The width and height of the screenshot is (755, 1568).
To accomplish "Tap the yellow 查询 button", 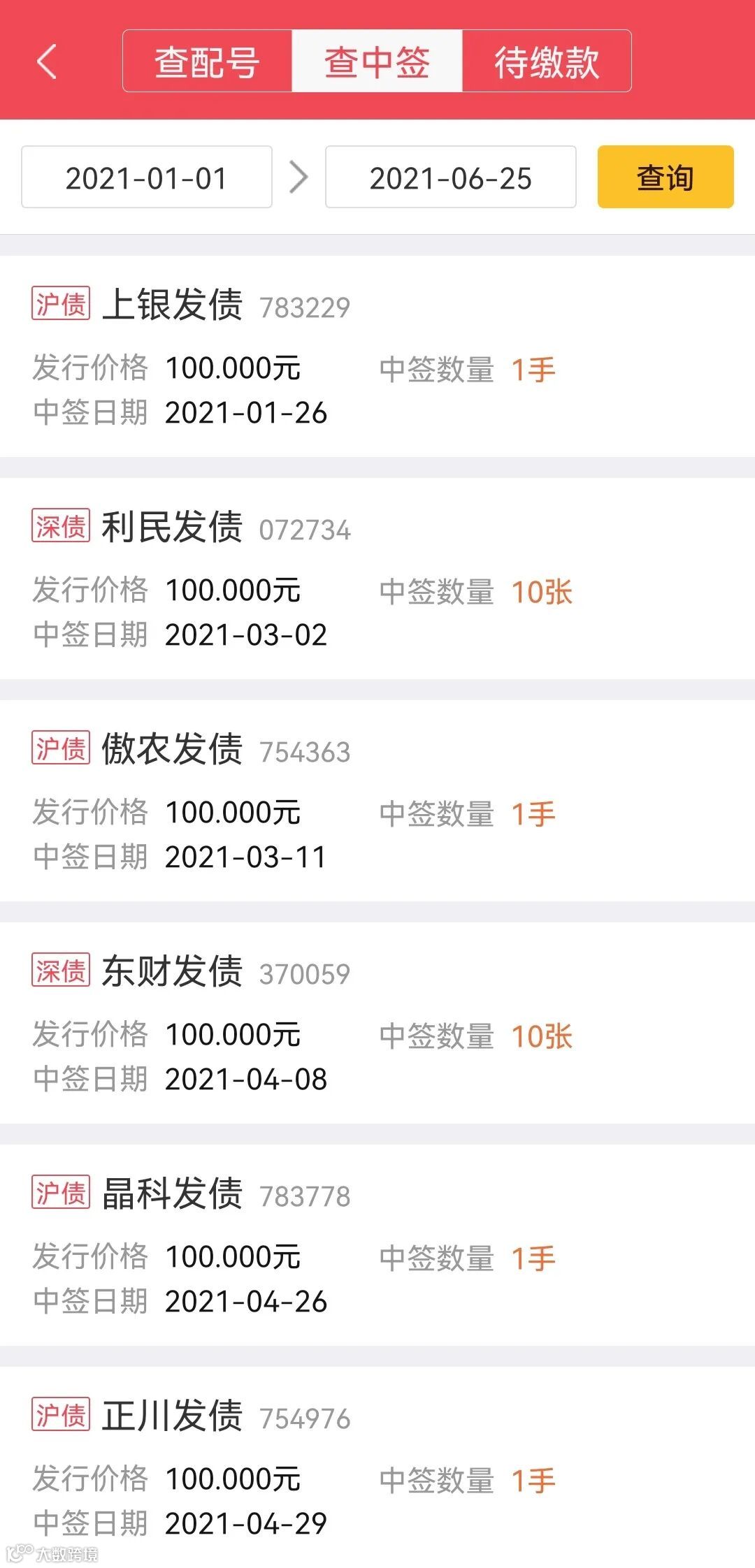I will [665, 177].
